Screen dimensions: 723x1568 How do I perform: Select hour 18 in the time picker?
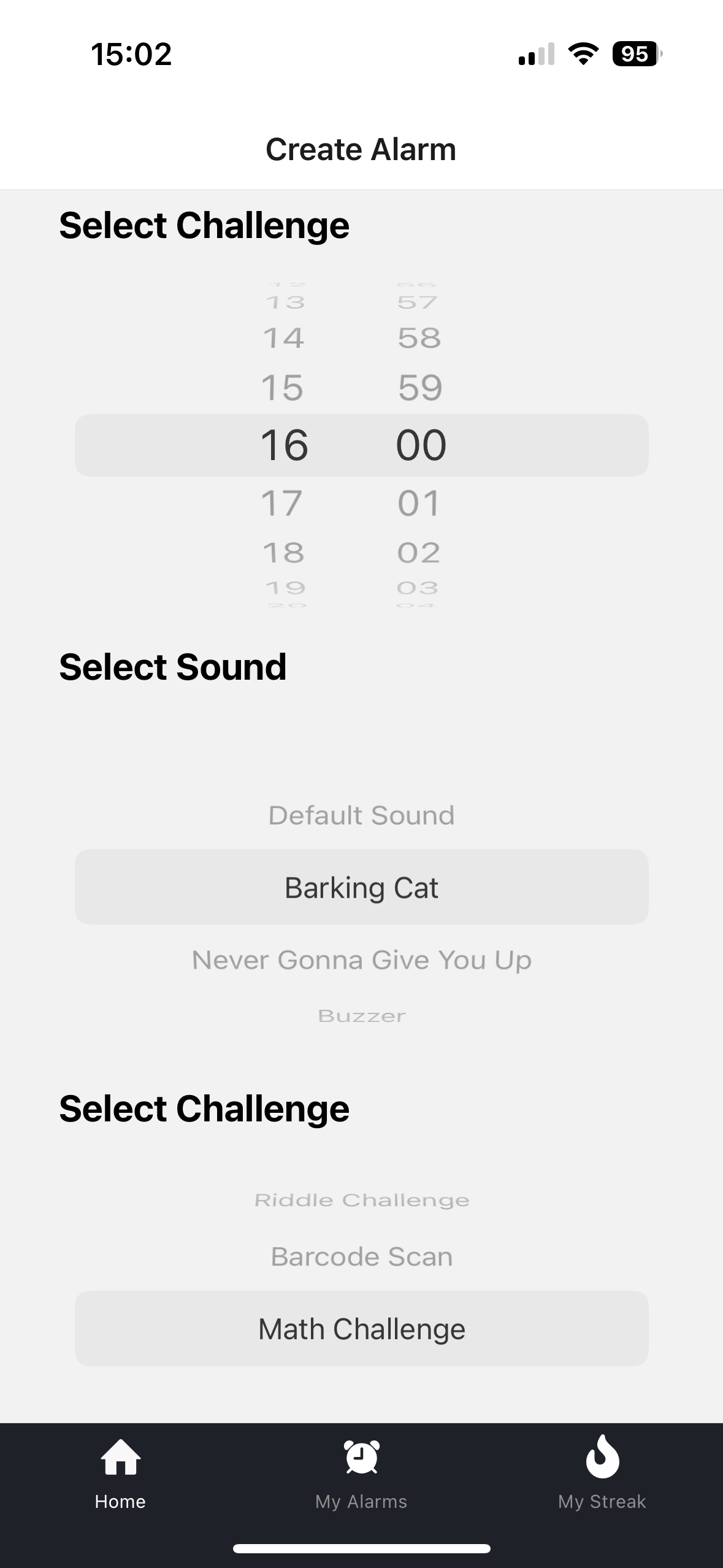coord(283,553)
